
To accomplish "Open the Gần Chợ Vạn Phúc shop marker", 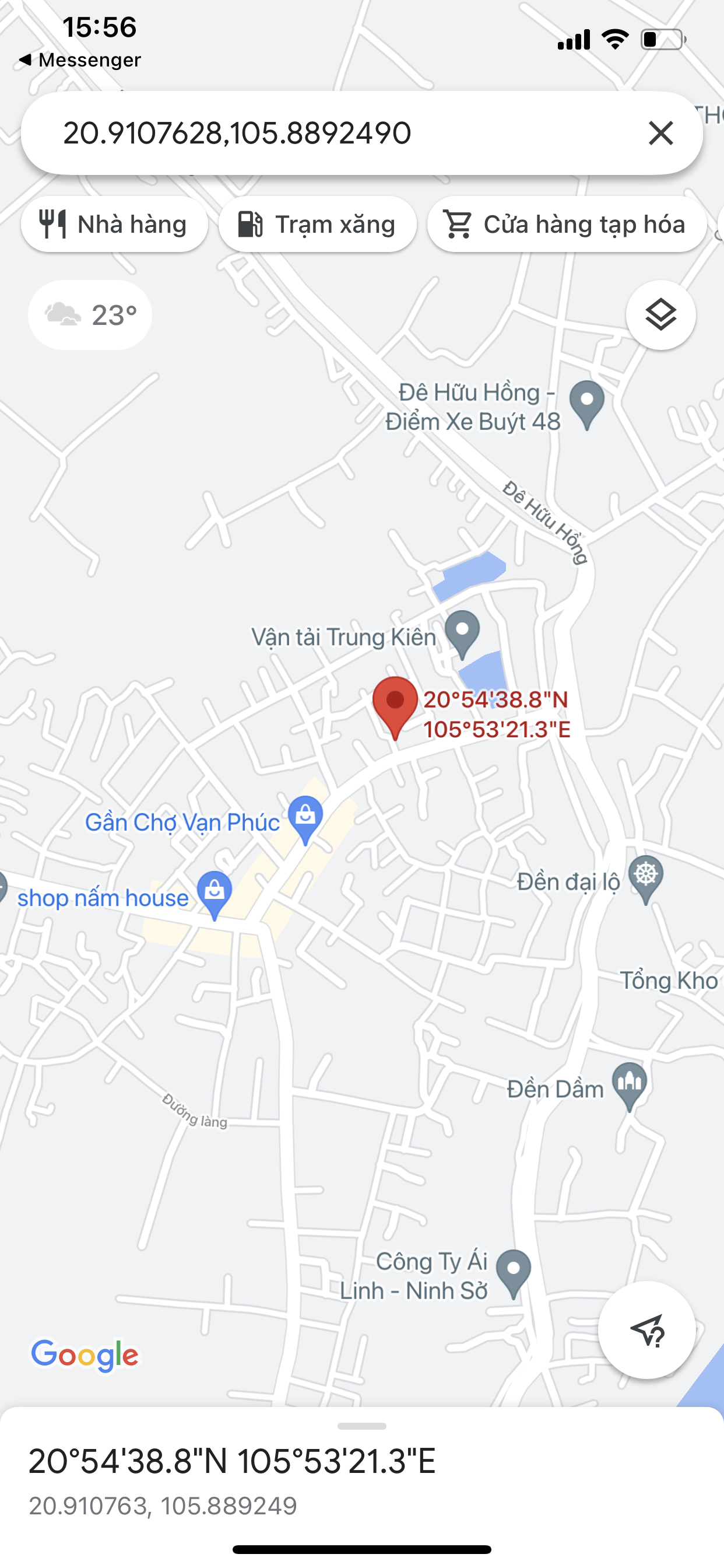I will [x=305, y=817].
